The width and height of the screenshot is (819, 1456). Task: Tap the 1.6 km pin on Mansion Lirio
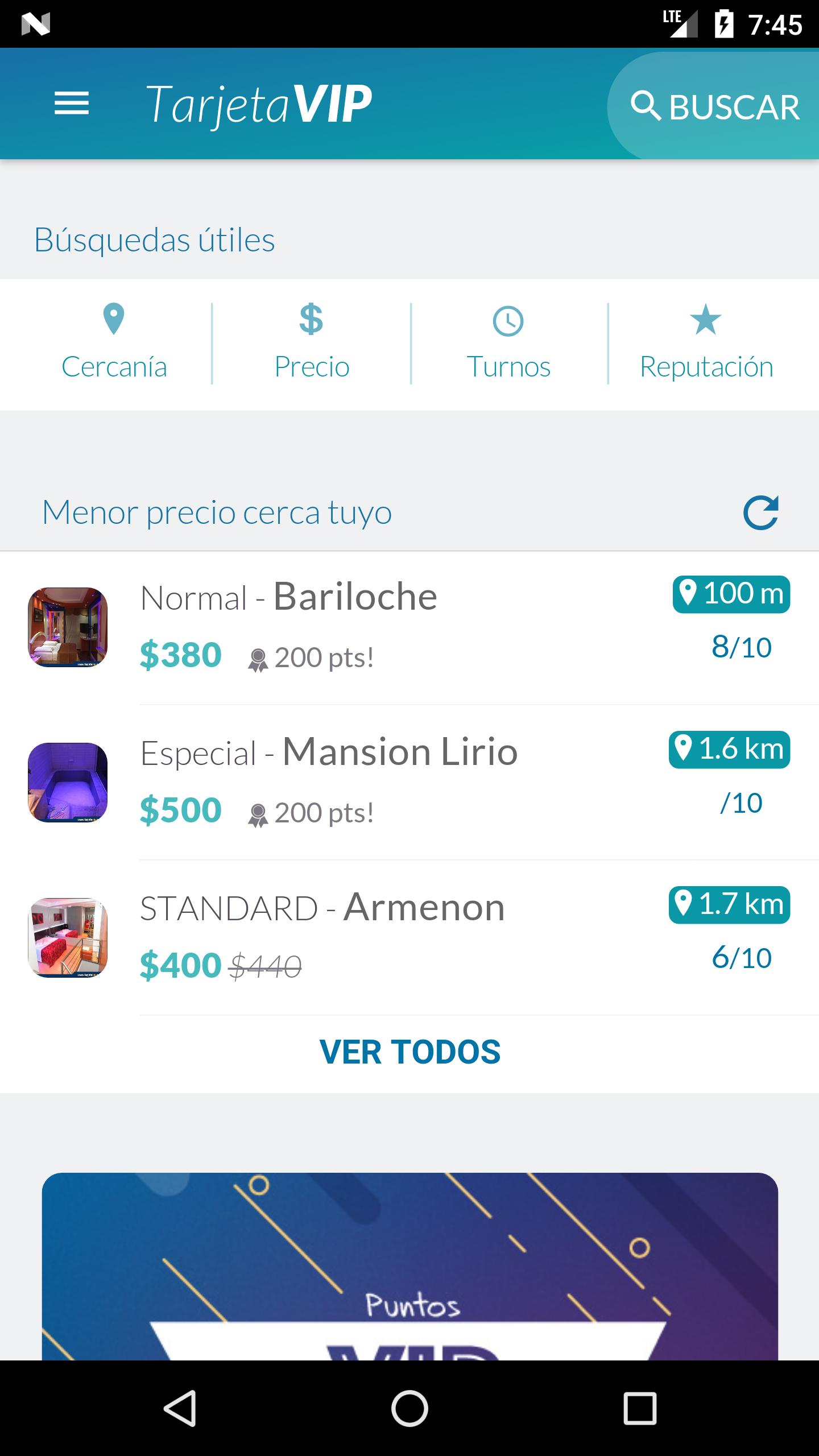pyautogui.click(x=730, y=750)
